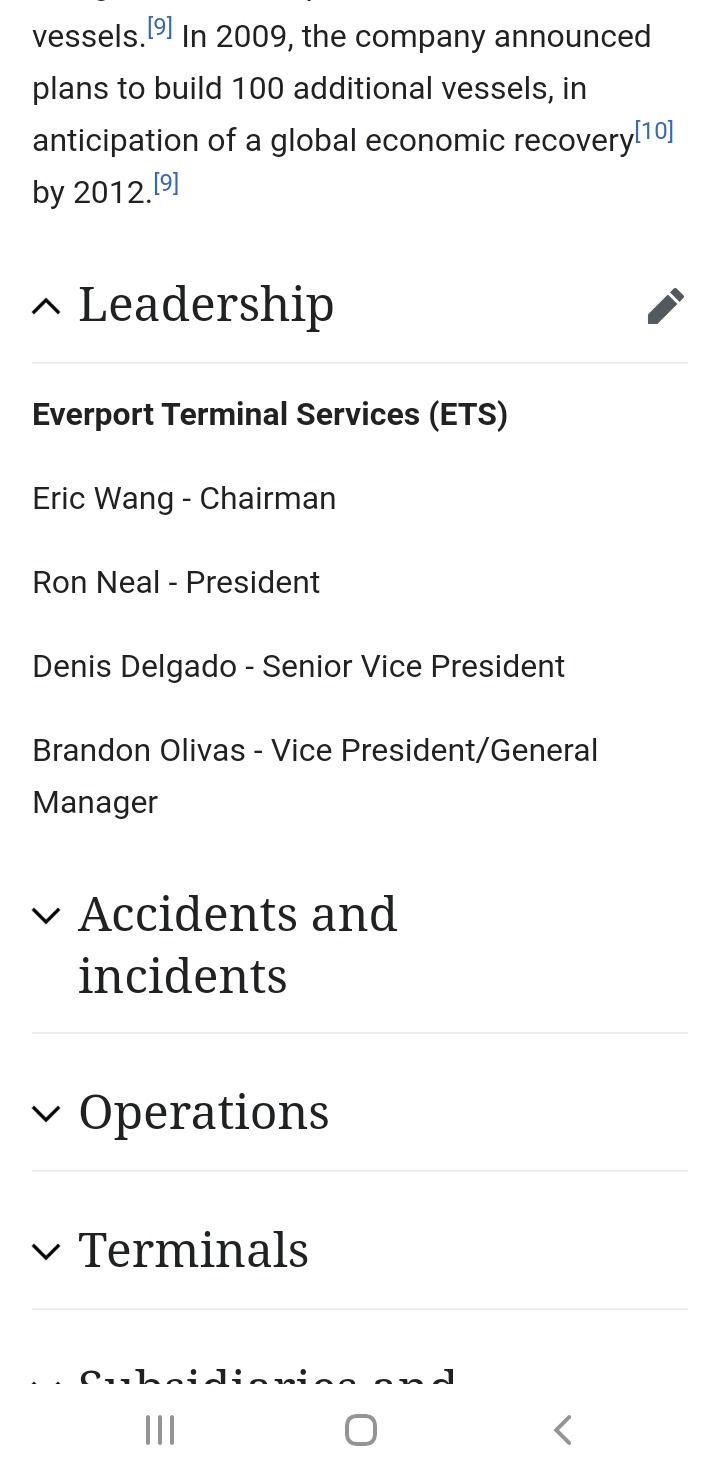
Task: Open citation 9 after by 2012
Action: [x=165, y=183]
